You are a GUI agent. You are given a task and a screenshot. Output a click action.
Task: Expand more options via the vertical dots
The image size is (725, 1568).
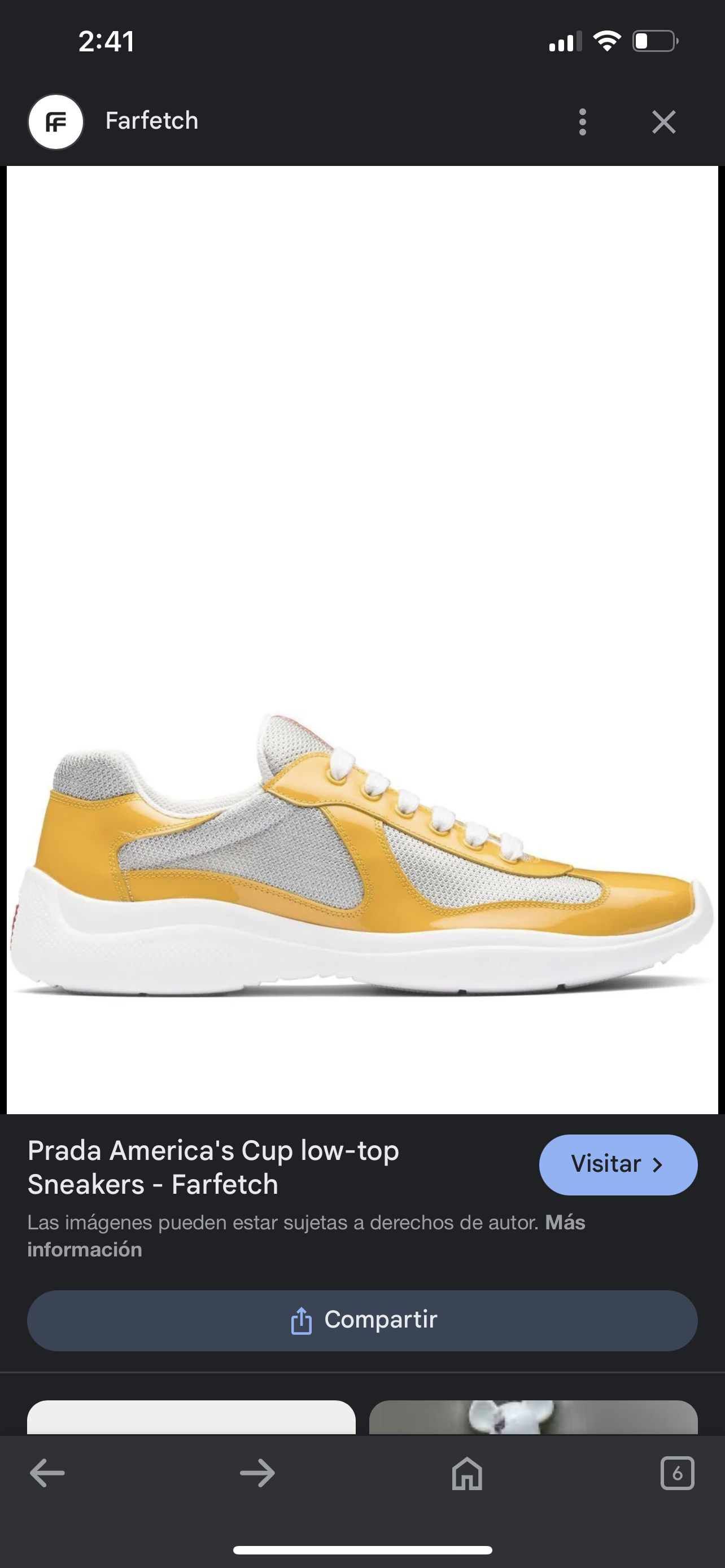[x=582, y=121]
